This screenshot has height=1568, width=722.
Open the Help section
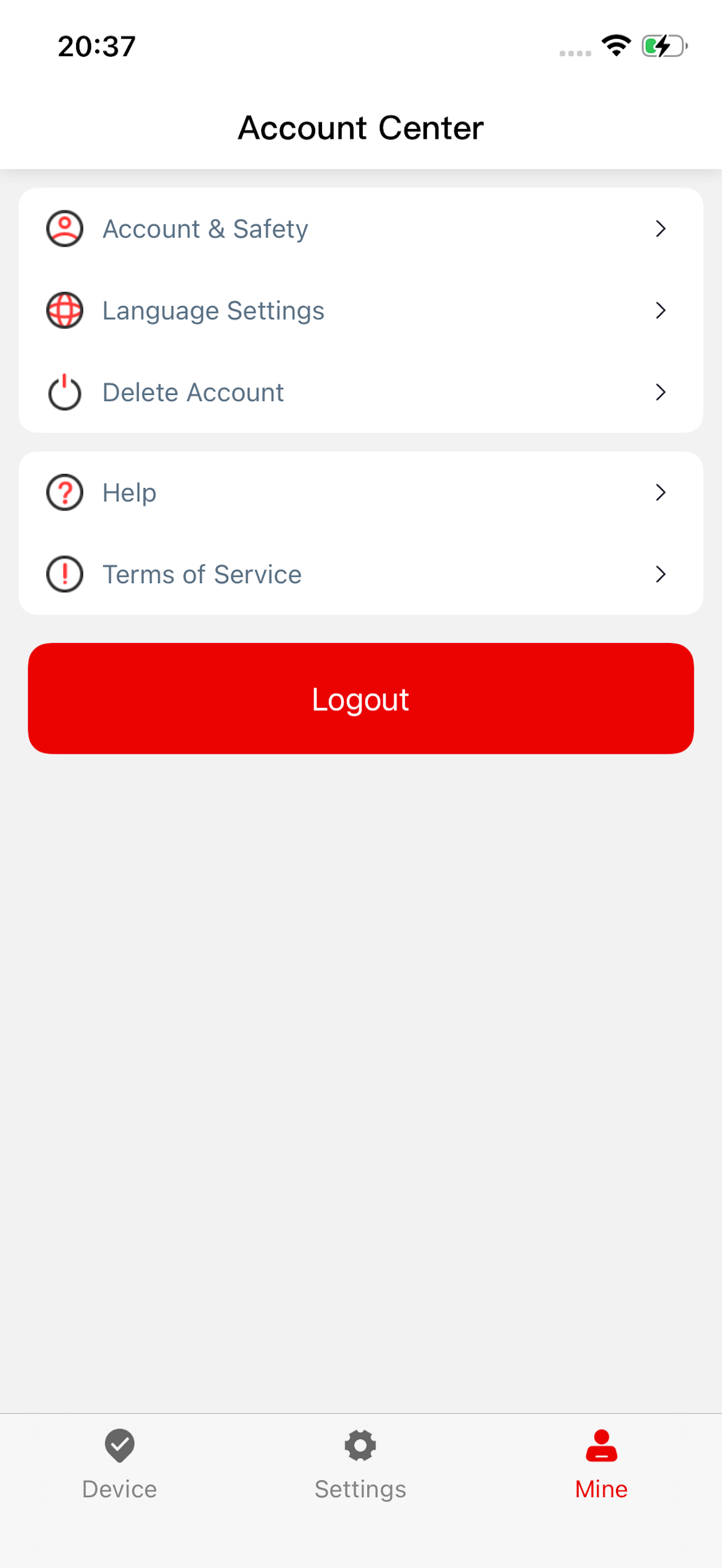tap(361, 492)
